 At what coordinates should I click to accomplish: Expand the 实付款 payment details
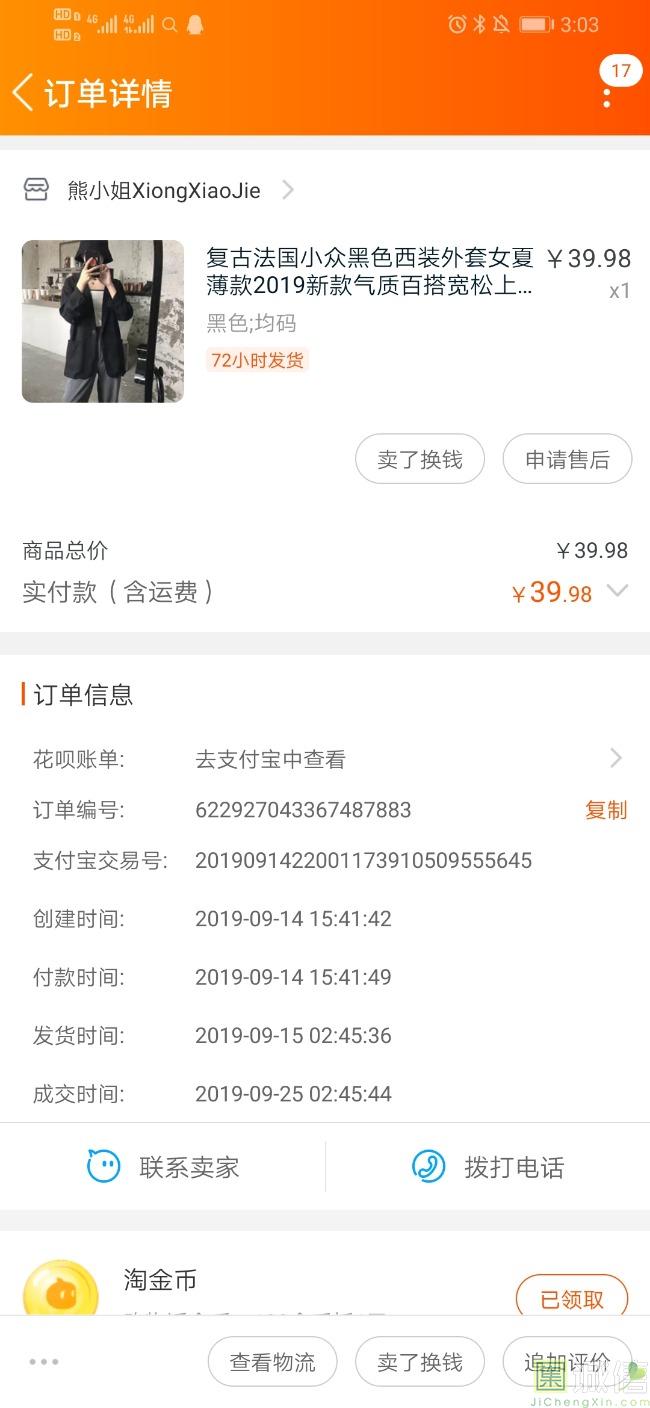click(618, 591)
